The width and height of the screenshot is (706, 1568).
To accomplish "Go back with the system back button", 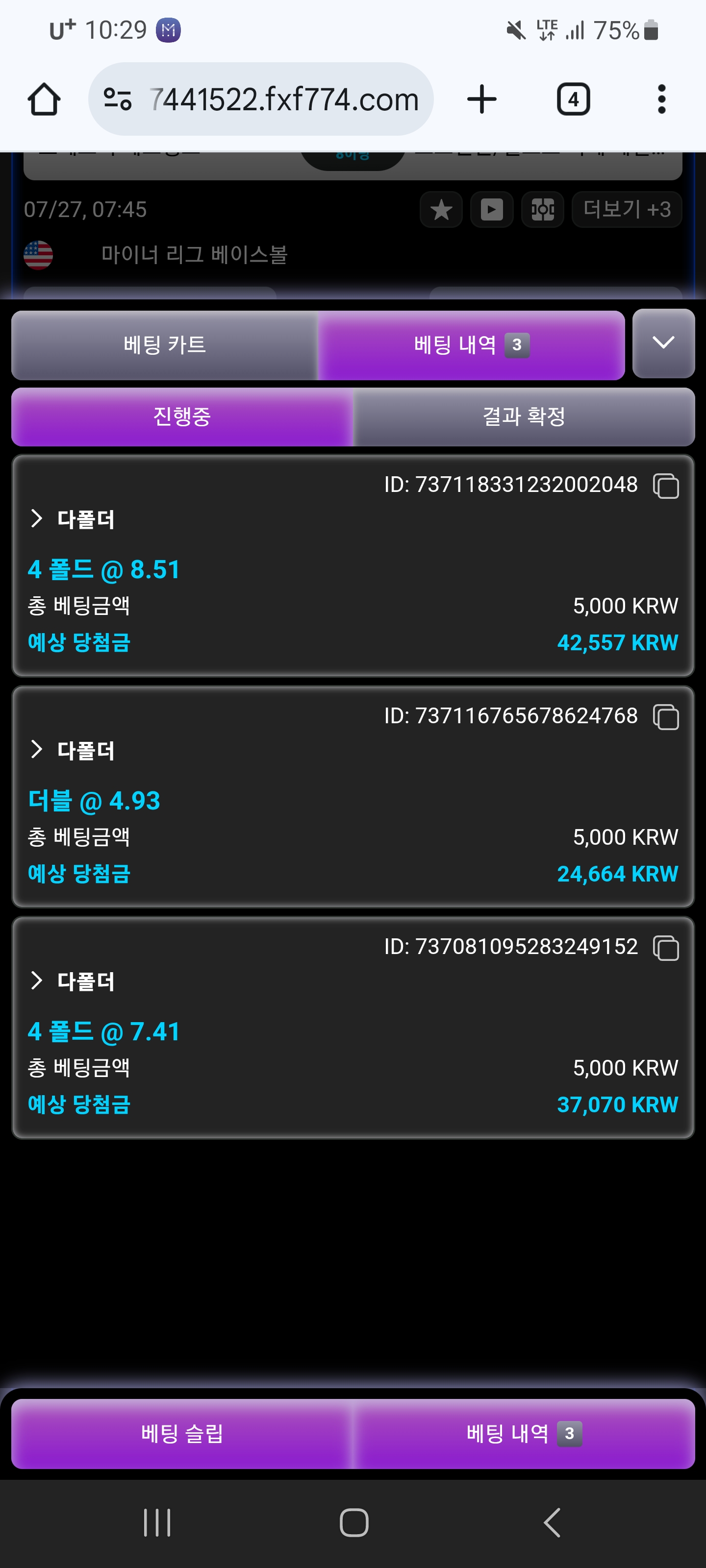I will tap(551, 1523).
